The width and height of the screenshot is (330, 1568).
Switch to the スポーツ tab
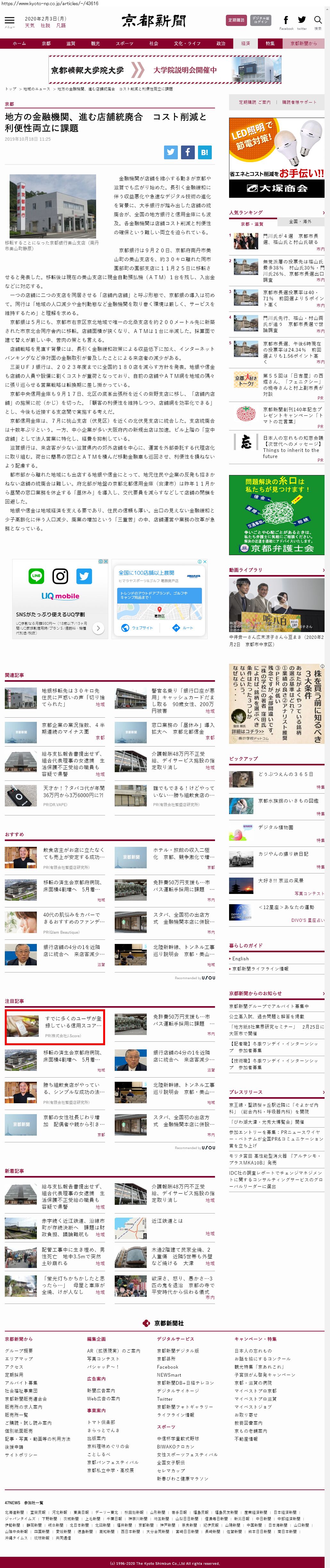(124, 43)
